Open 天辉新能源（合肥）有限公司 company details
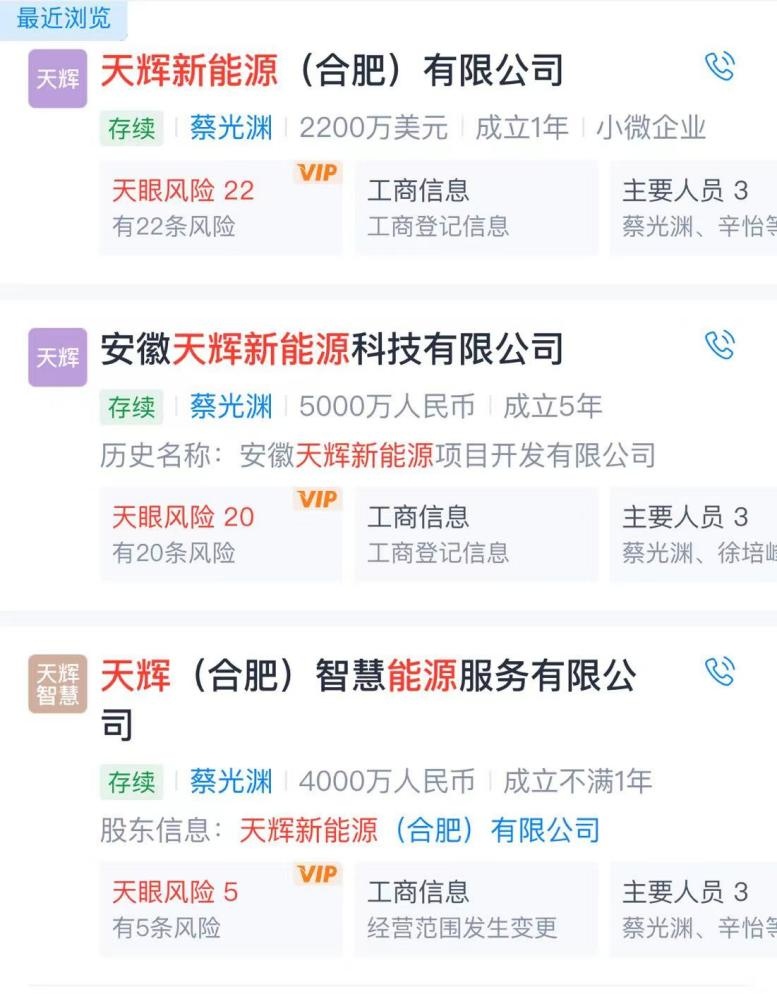The height and width of the screenshot is (994, 777). (332, 71)
